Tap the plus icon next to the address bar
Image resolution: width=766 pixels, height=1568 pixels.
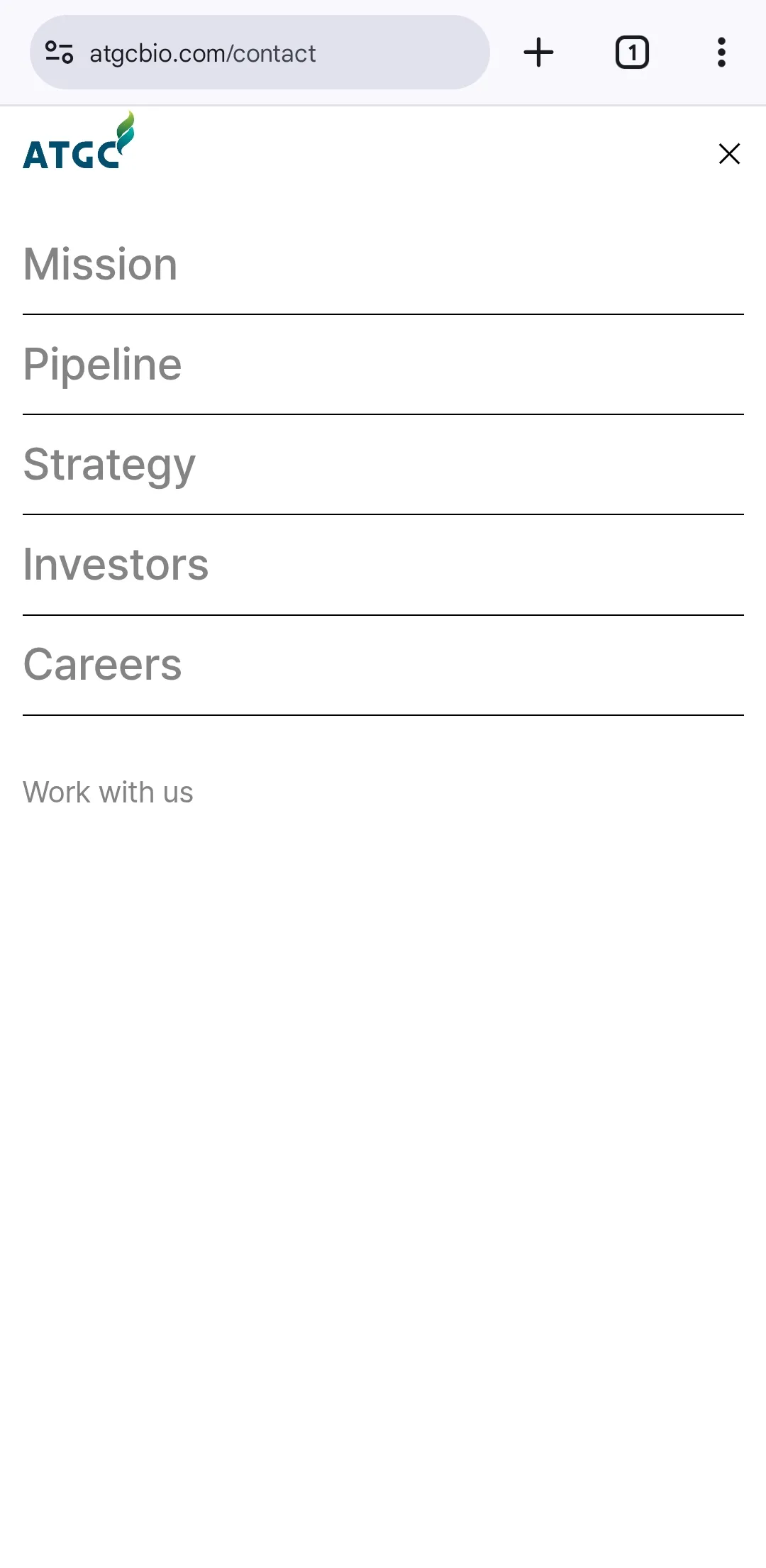[538, 52]
